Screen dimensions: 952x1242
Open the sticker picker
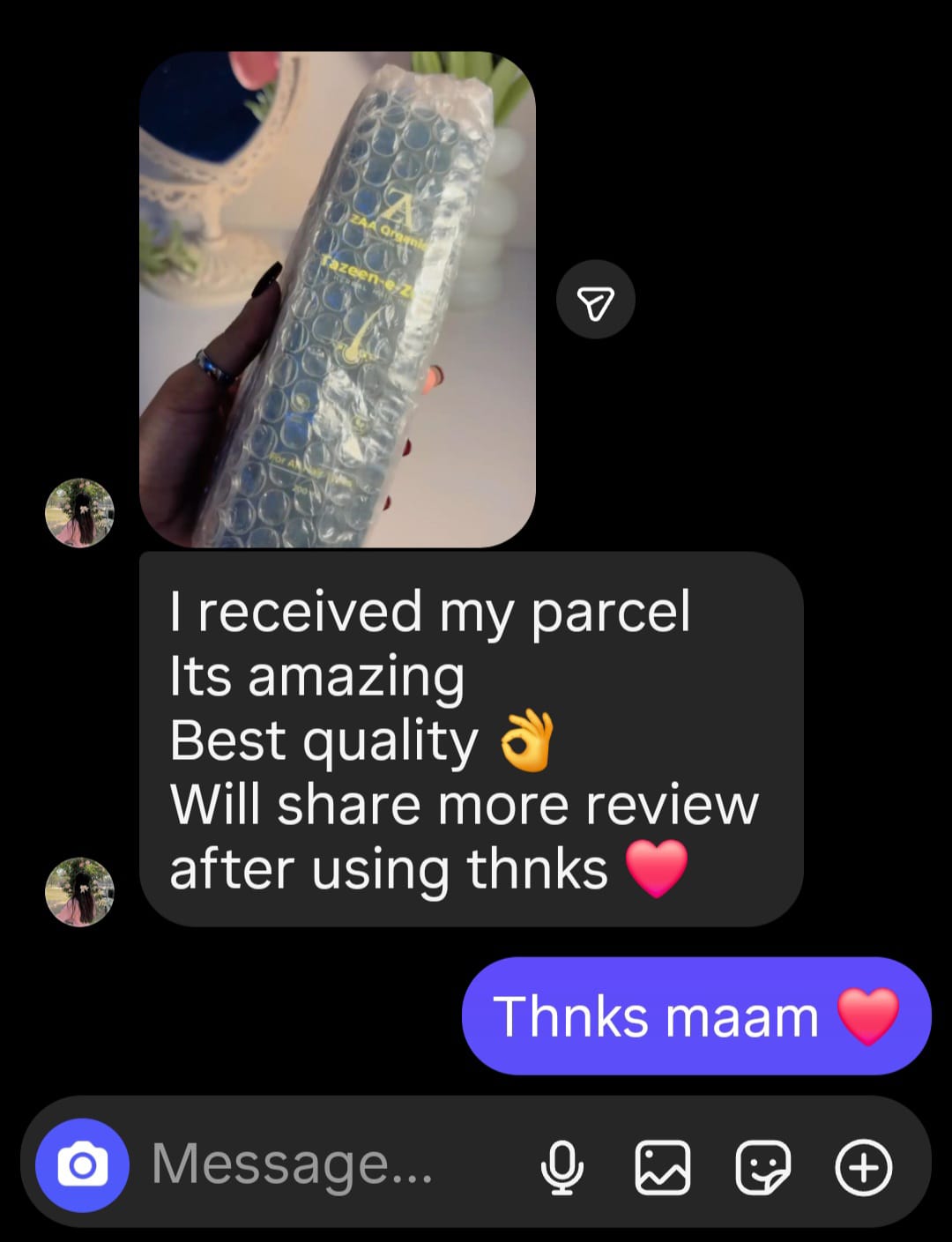tap(762, 1167)
